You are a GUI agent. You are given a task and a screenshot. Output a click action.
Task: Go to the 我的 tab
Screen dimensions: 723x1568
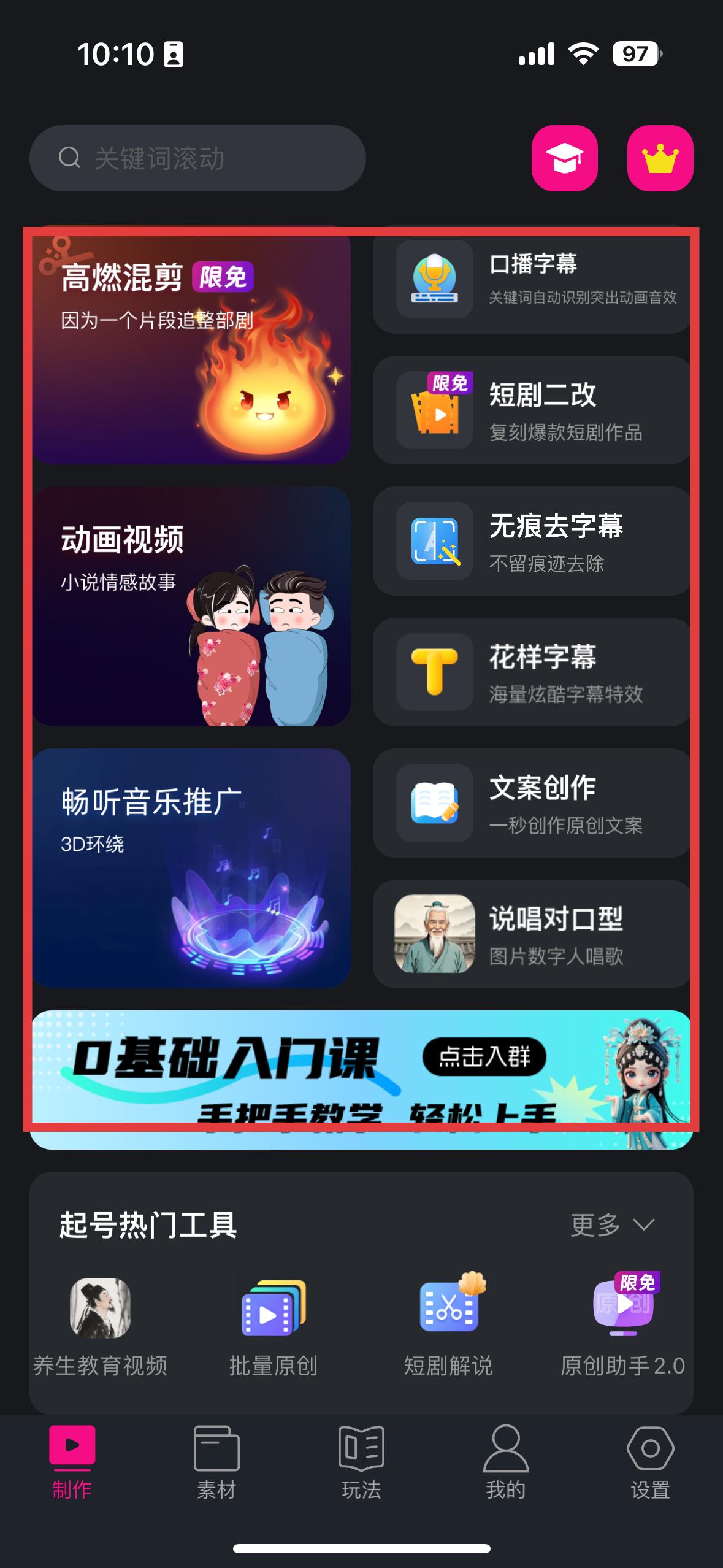(506, 1462)
